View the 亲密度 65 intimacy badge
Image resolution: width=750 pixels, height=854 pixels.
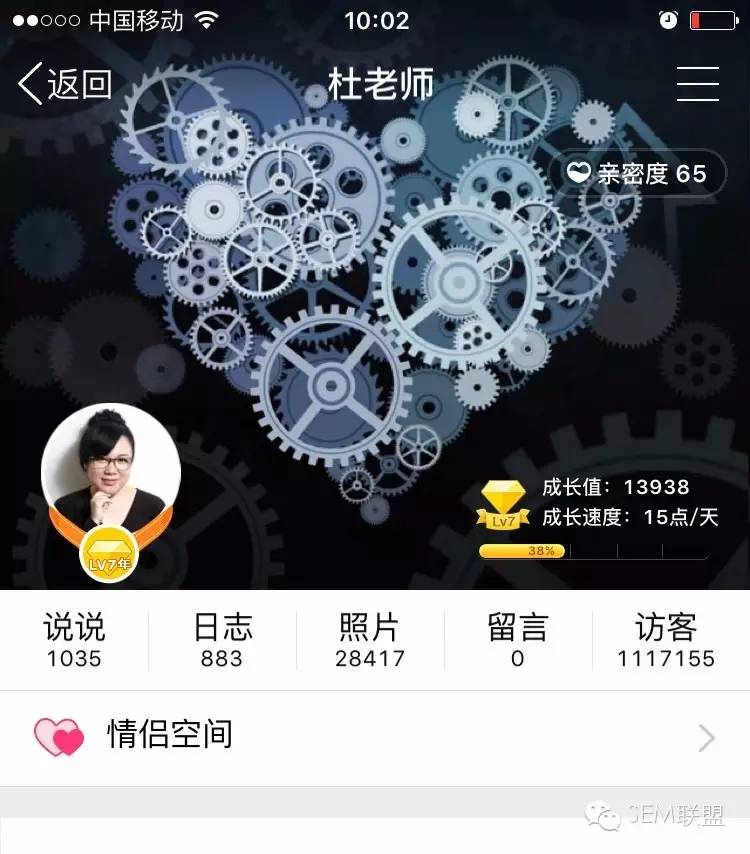point(637,174)
